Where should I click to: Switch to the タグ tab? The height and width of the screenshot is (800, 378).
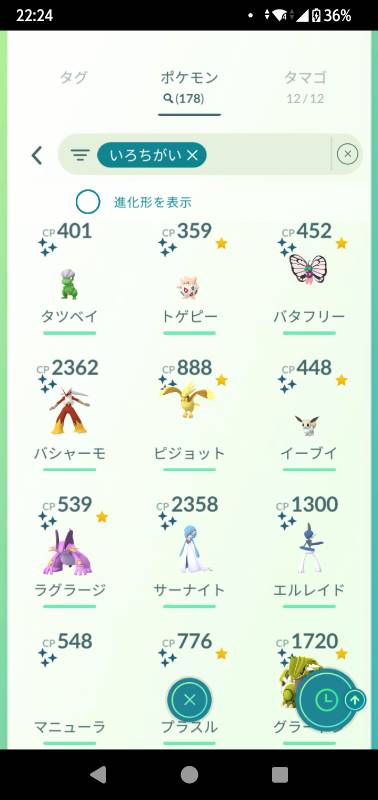(x=73, y=78)
